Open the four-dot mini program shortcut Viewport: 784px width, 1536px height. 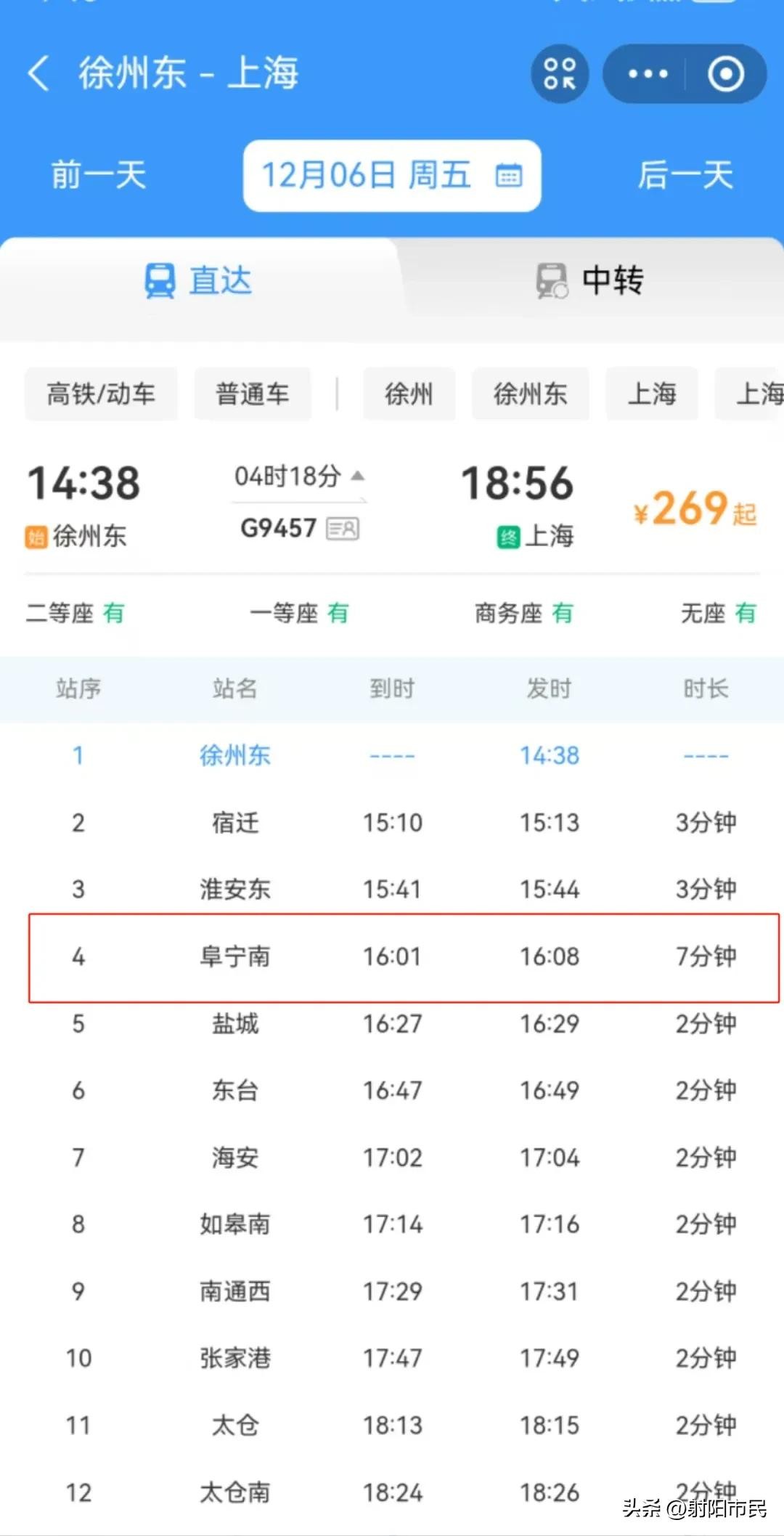[x=560, y=73]
